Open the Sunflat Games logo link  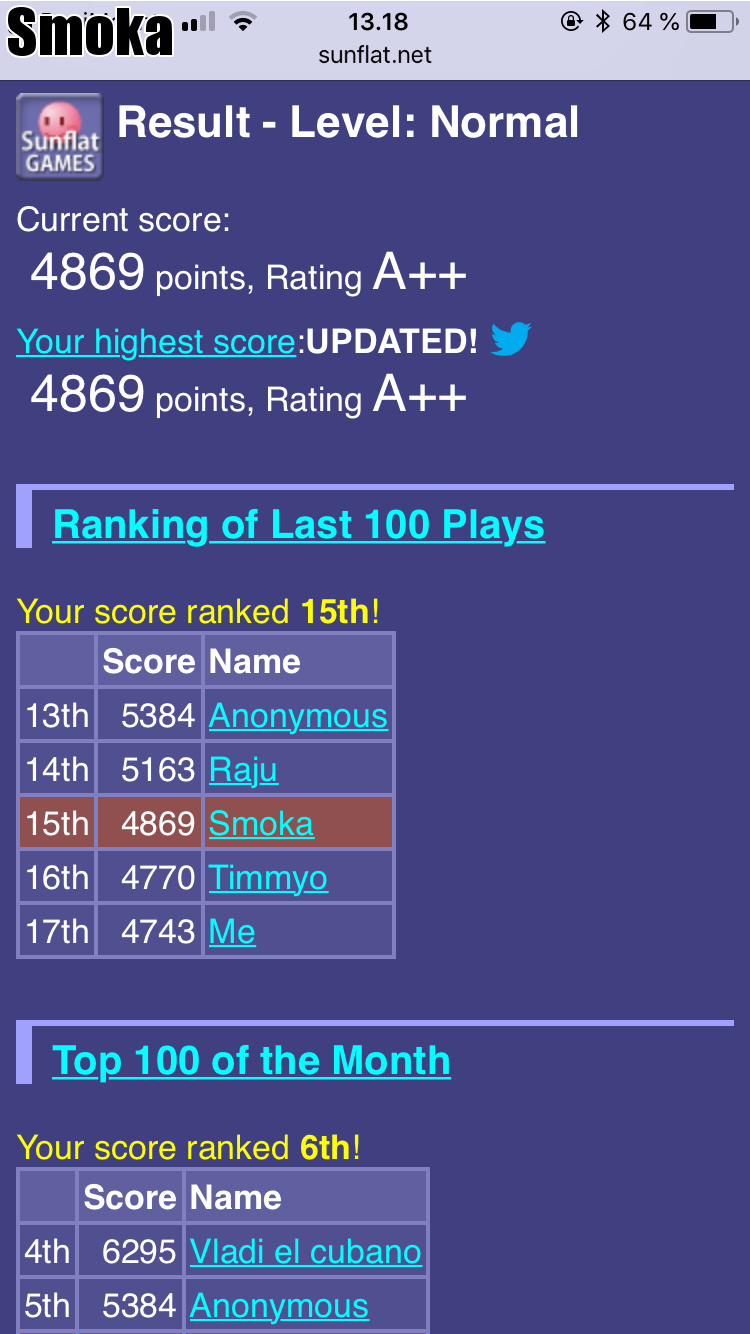59,136
